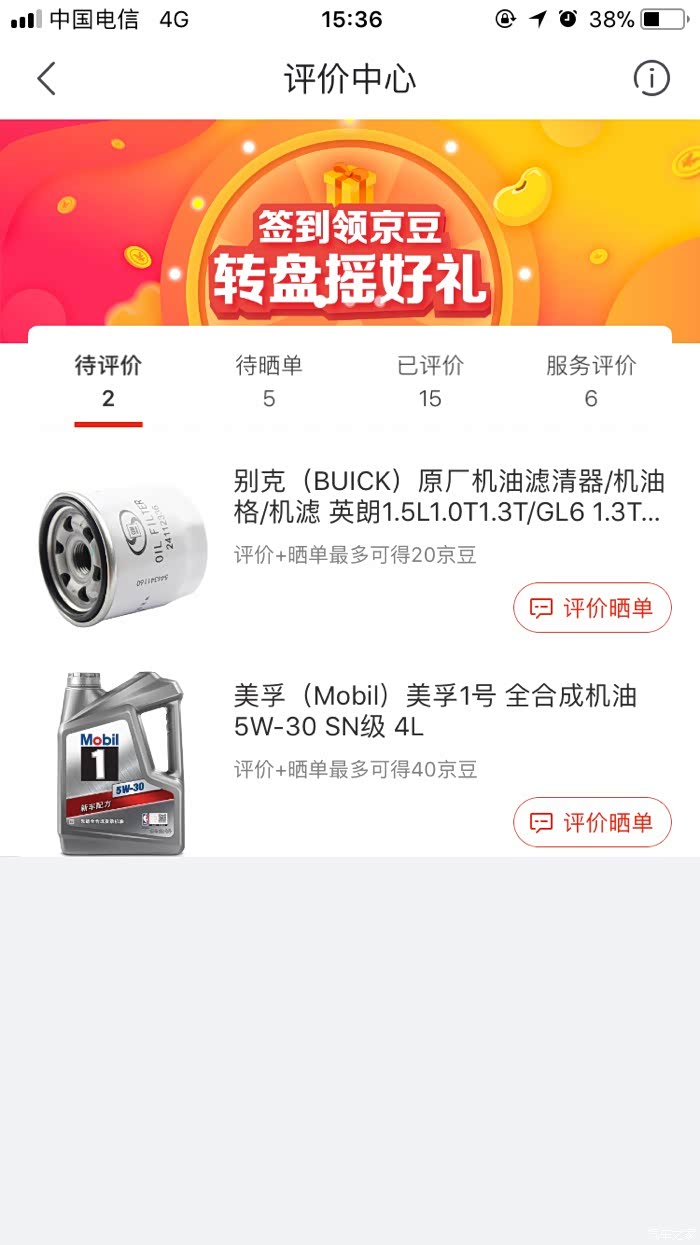Switch to the 待晒单 tab

tap(268, 381)
